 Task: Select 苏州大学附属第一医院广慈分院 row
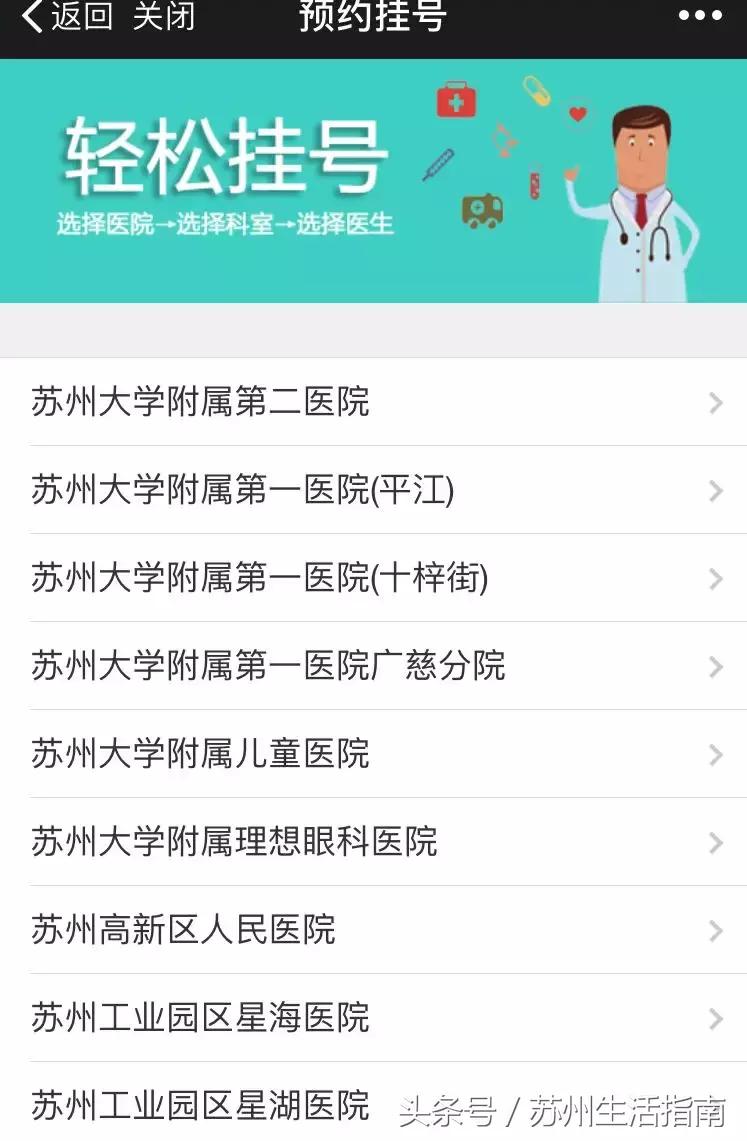pos(265,667)
